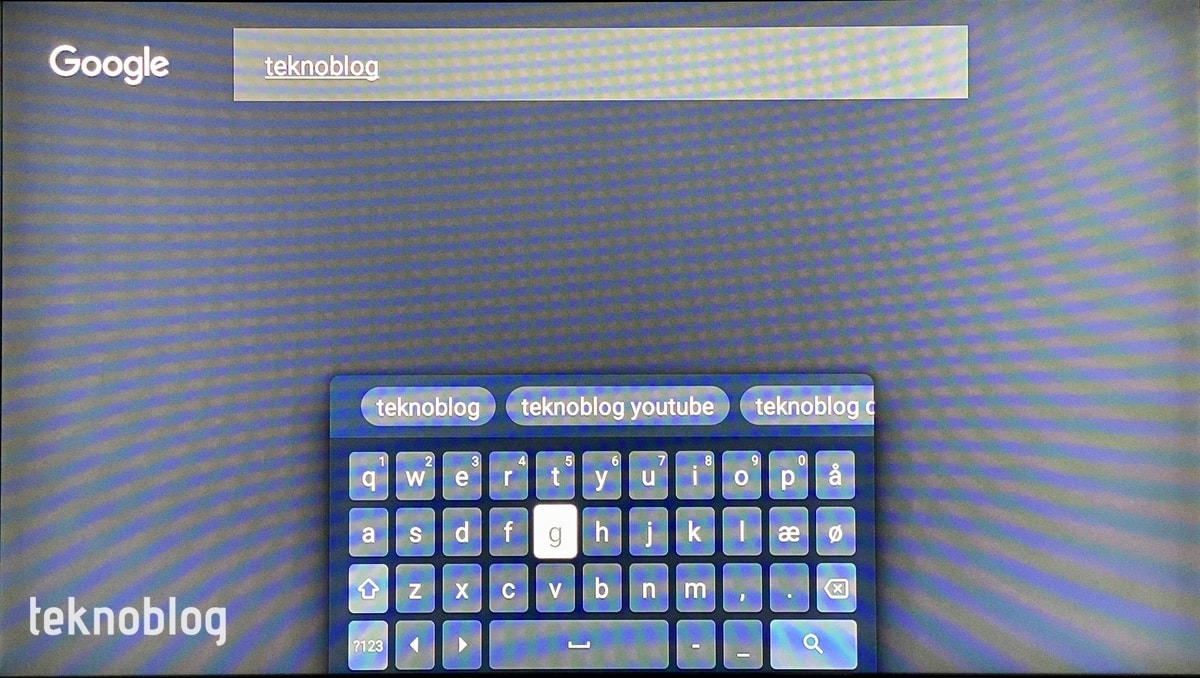Tap the search magnifier key on keyboard
Screen dimensions: 1200x678
pyautogui.click(x=813, y=644)
